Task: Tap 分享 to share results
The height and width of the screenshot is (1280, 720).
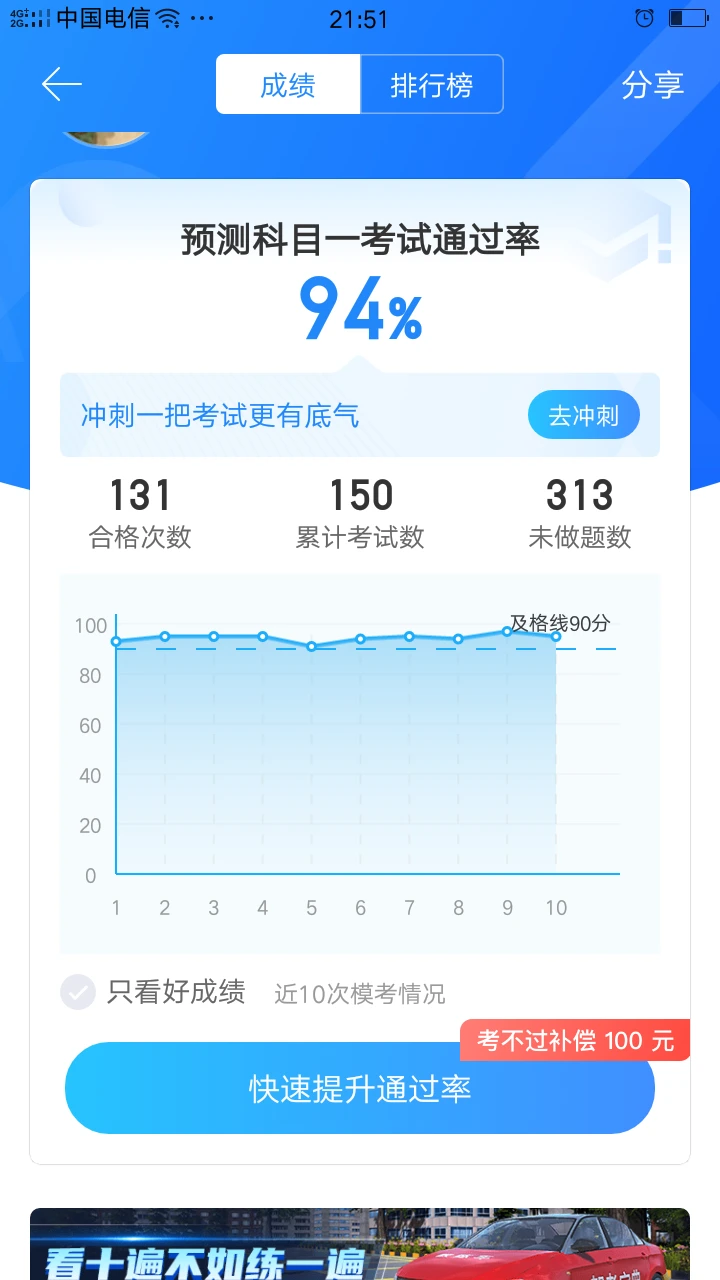Action: (653, 85)
